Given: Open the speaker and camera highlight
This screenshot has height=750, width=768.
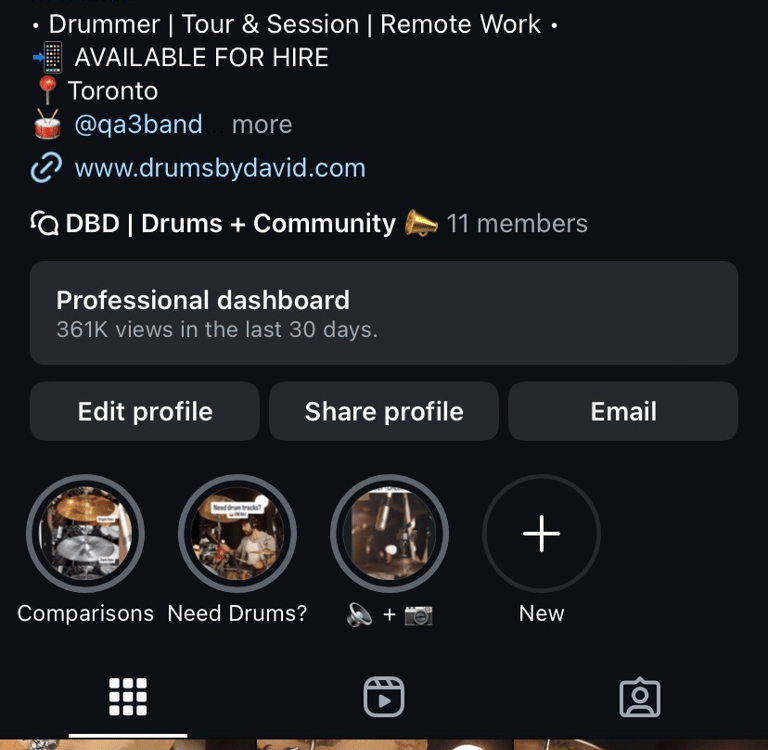Looking at the screenshot, I should pyautogui.click(x=390, y=534).
